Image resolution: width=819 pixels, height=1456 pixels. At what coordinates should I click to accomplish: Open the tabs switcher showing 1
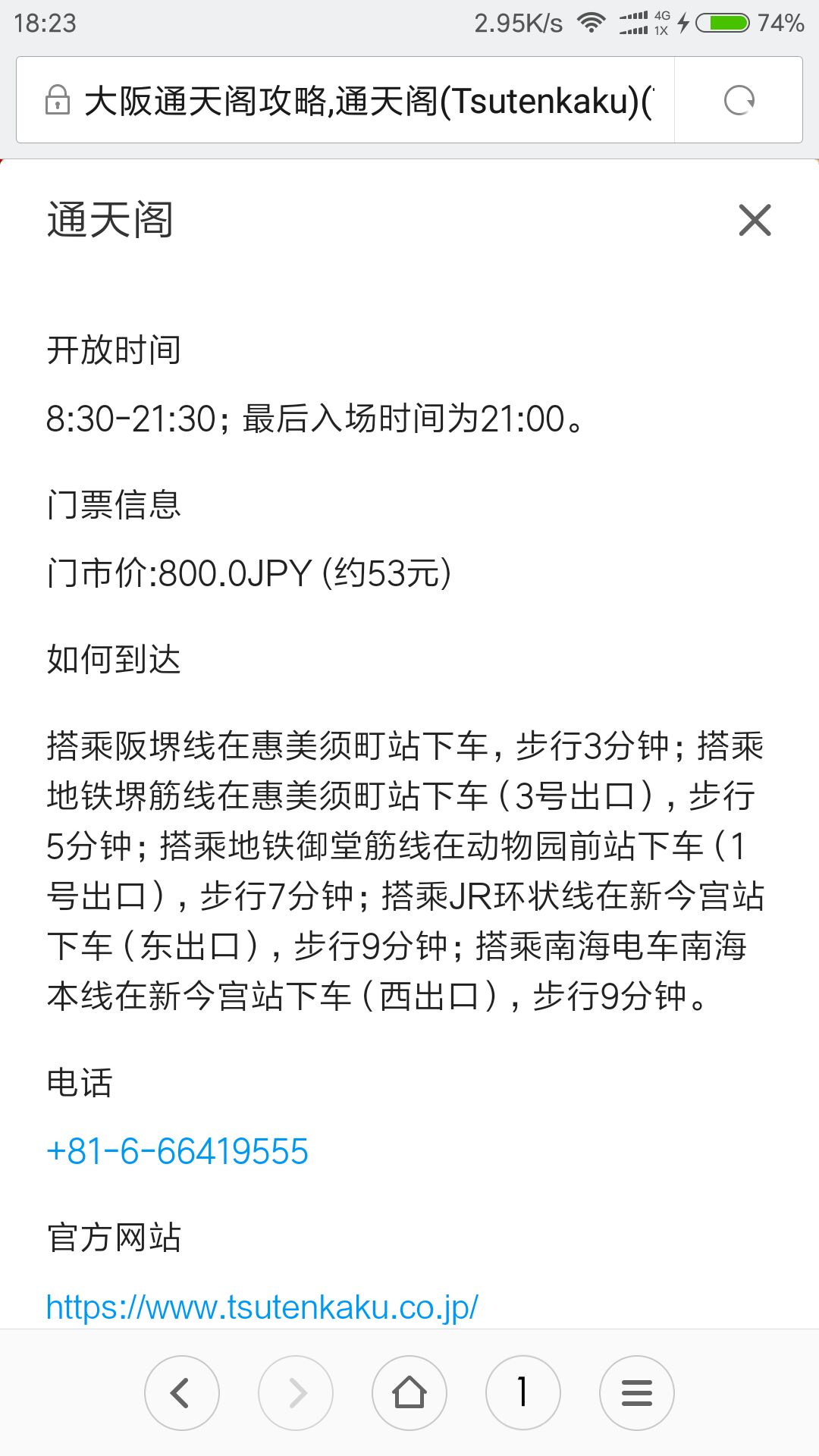(523, 1393)
